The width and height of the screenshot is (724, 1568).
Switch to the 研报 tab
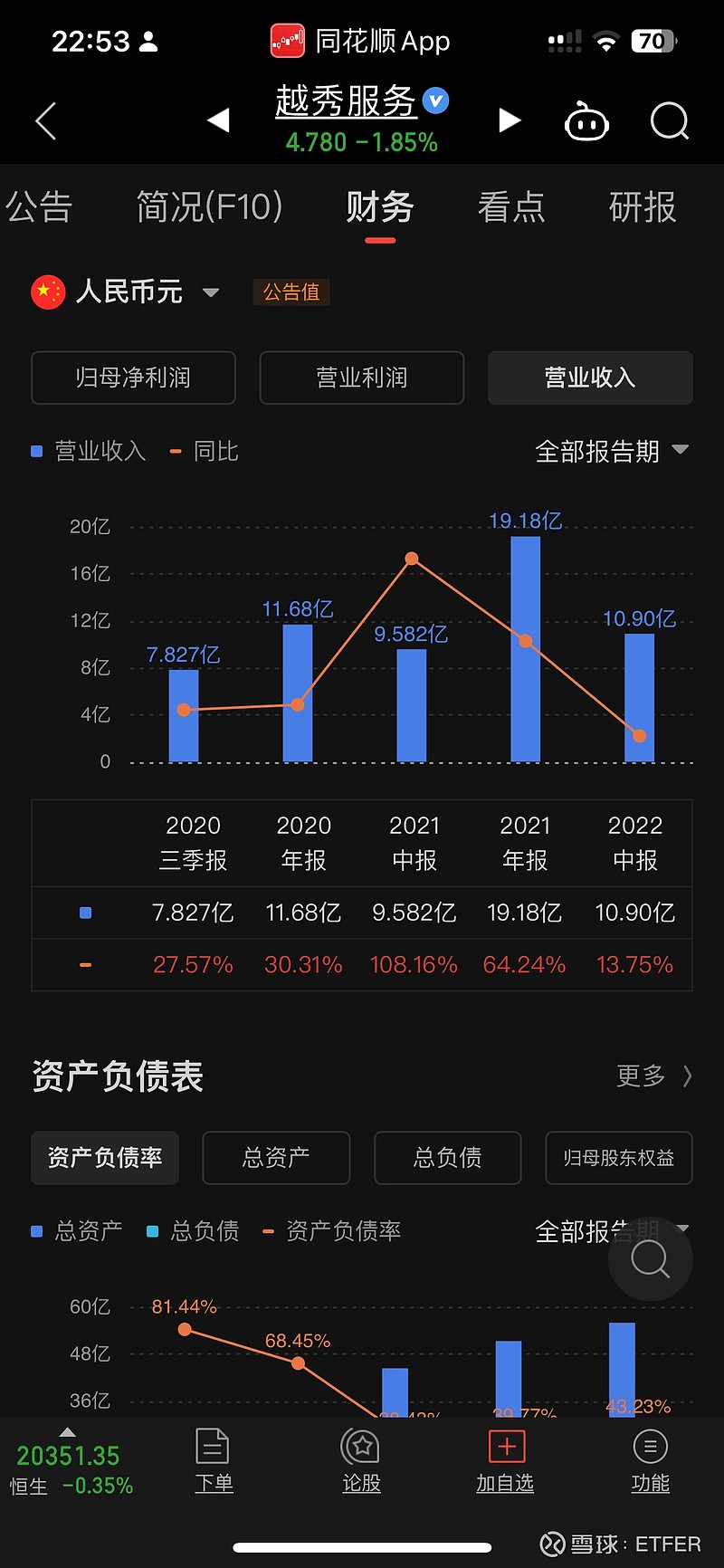pos(643,207)
